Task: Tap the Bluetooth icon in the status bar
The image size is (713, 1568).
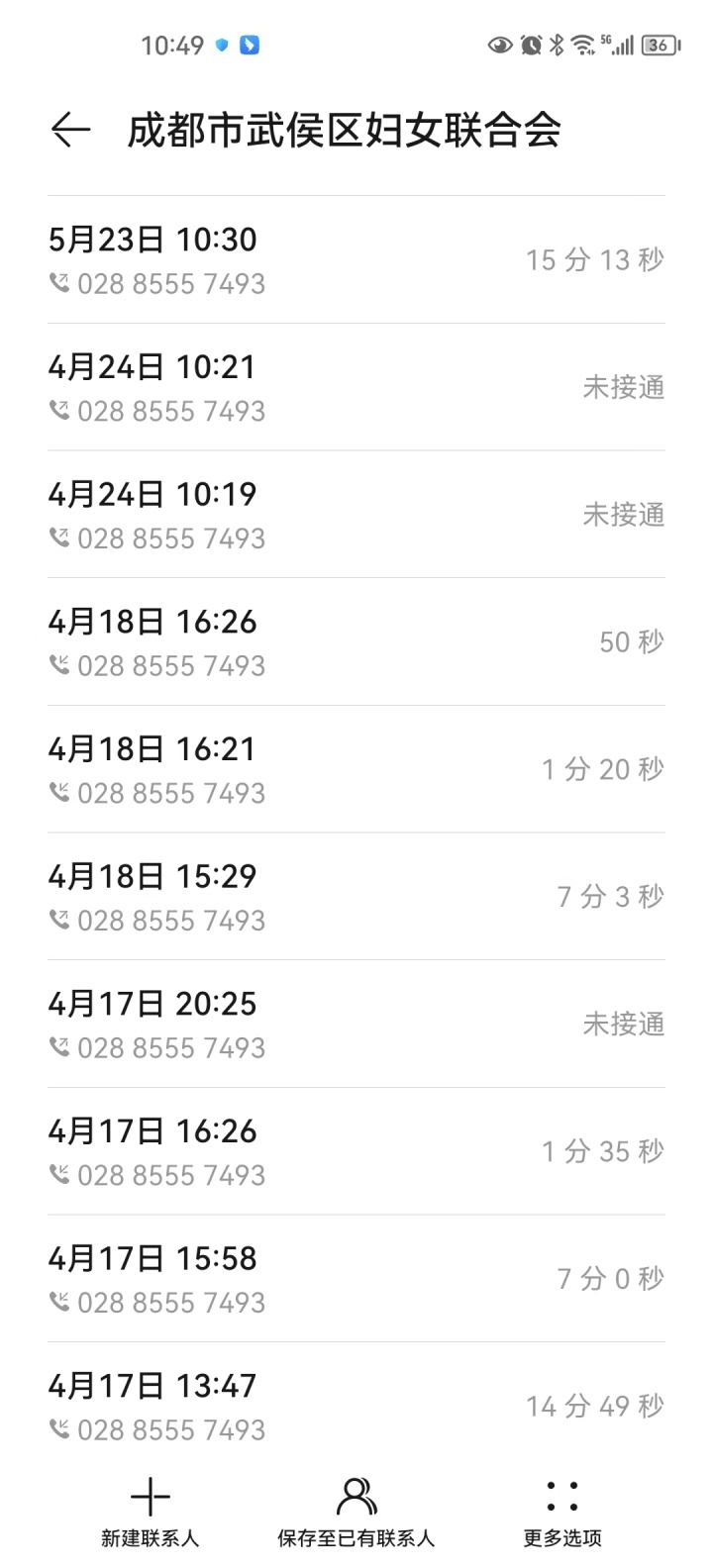Action: tap(557, 45)
